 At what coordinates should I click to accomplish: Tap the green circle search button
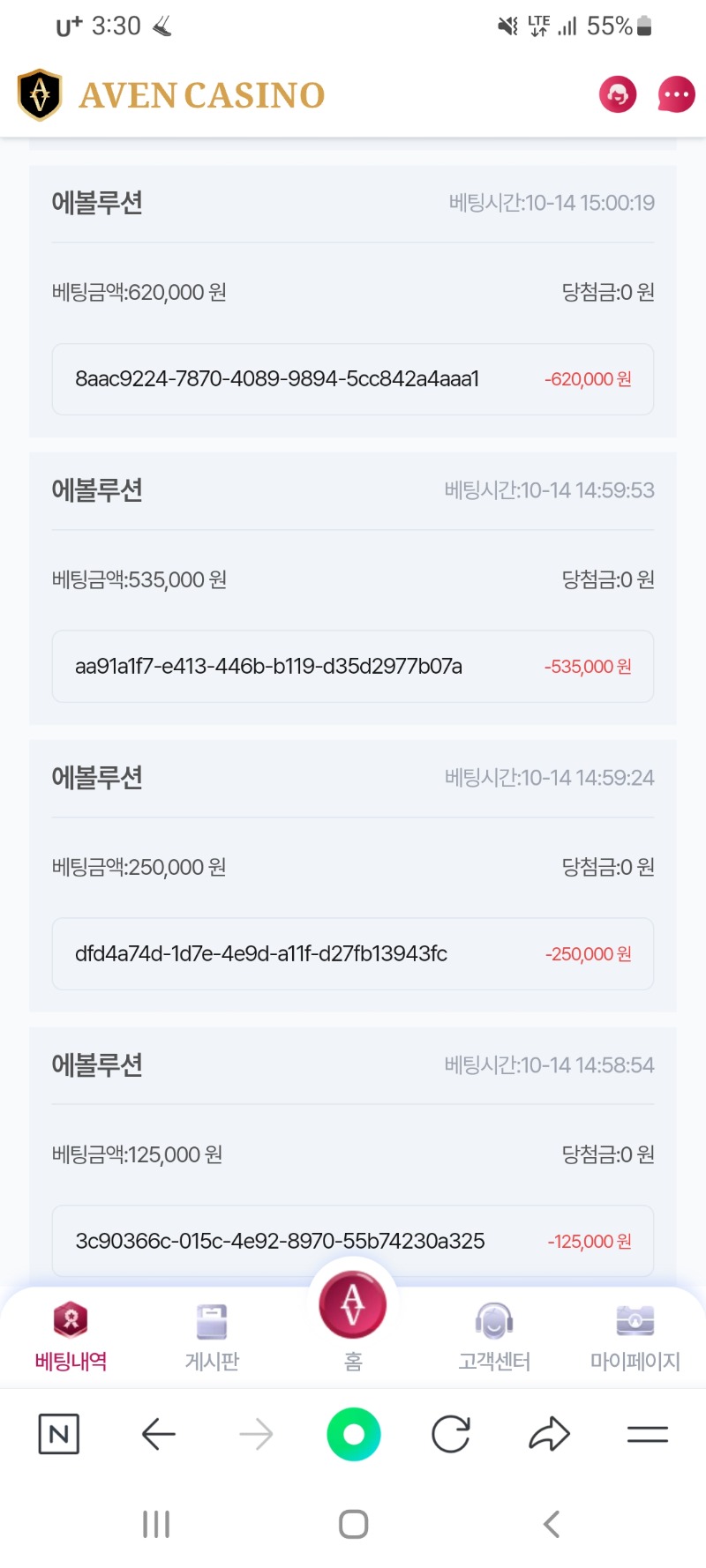[353, 1434]
